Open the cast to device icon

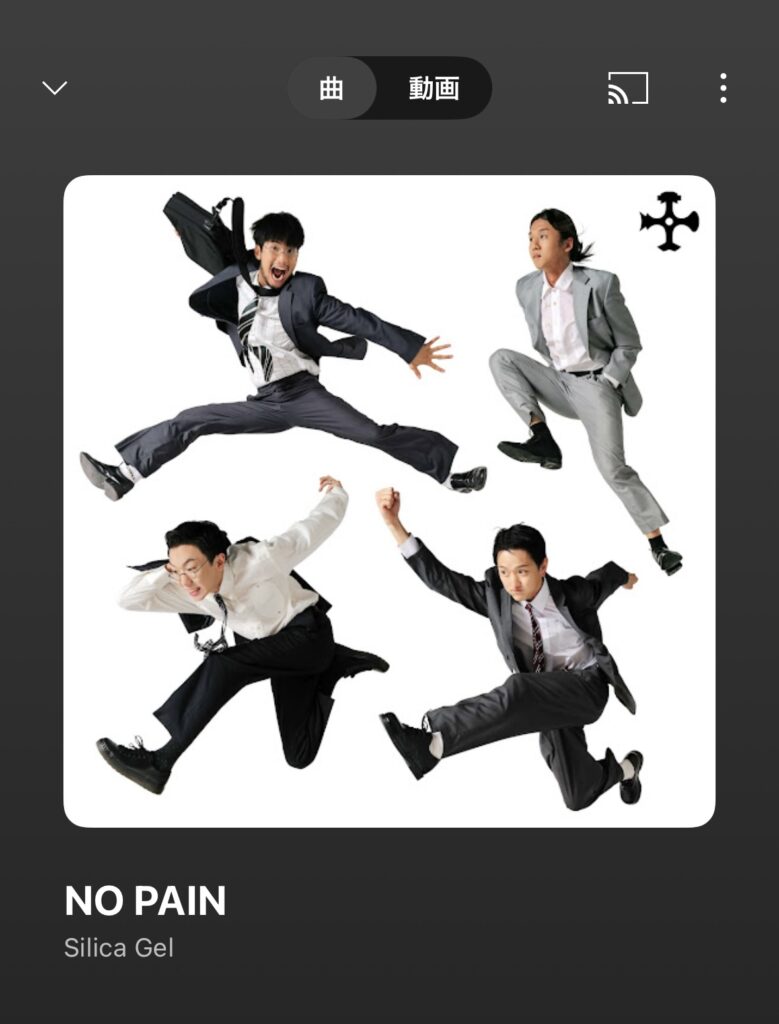[x=628, y=88]
